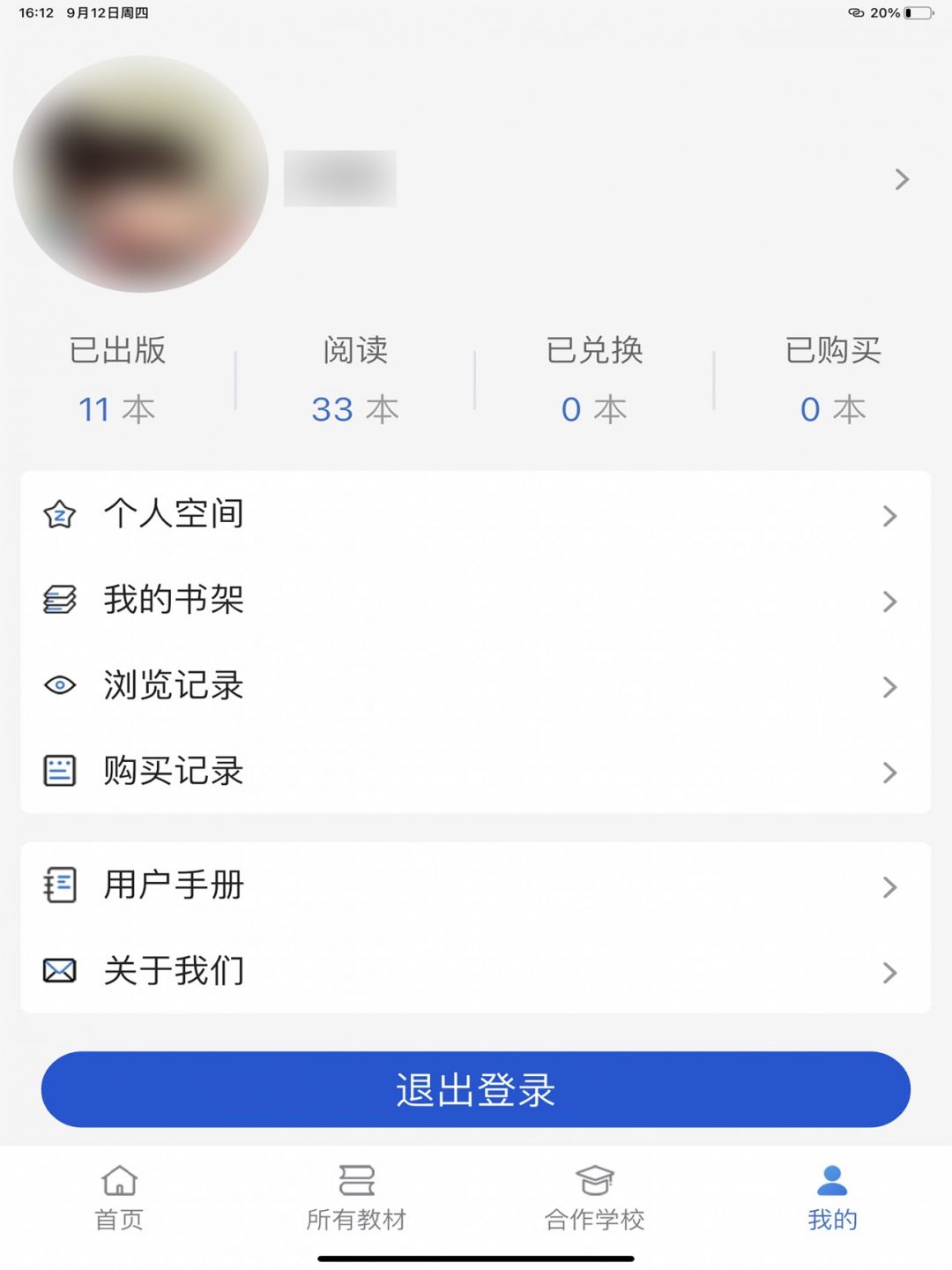This screenshot has width=952, height=1270.
Task: Tap the blurred profile avatar
Action: click(141, 175)
